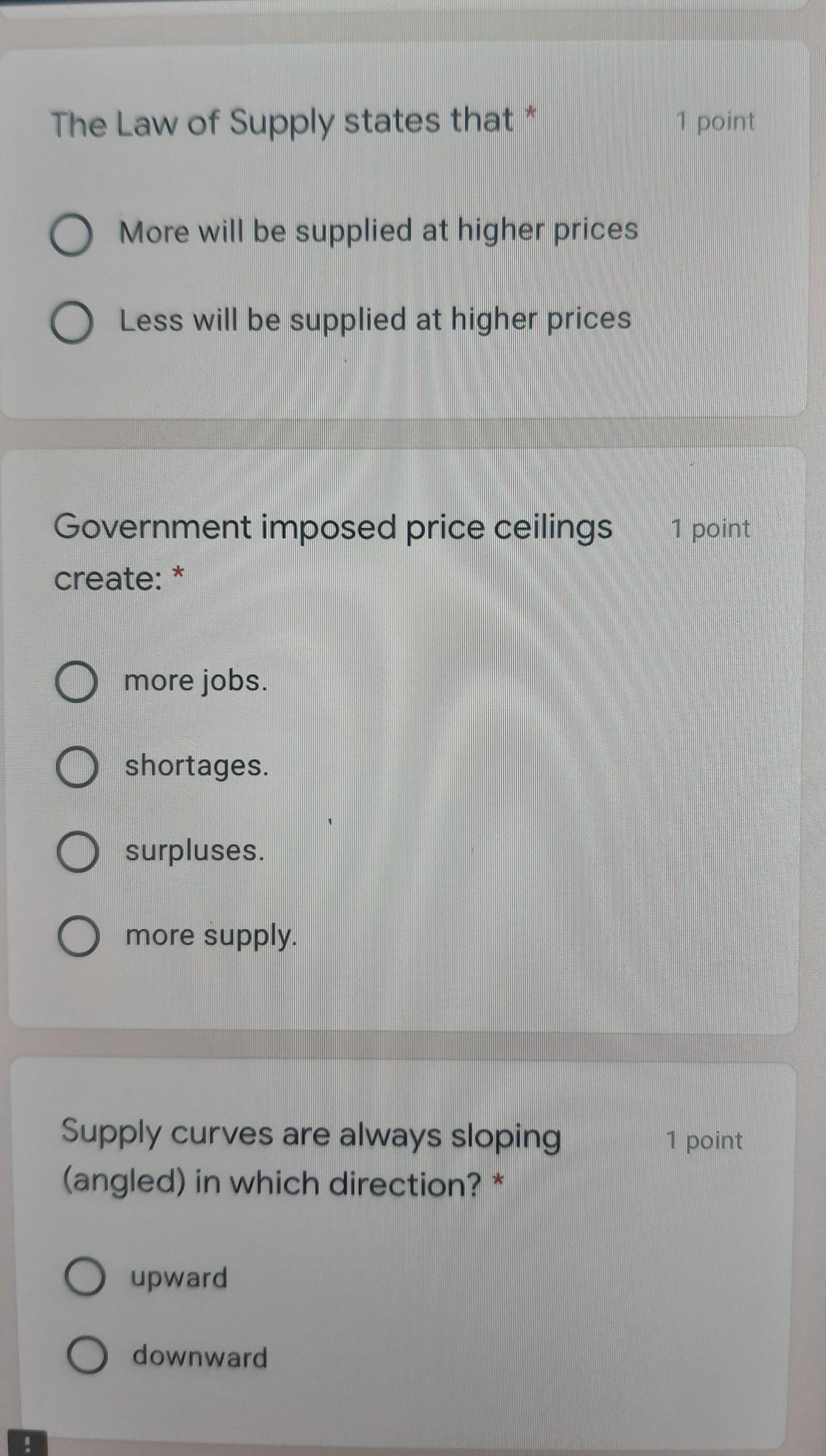The image size is (826, 1456).
Task: Select "More will be supplied at higher prices"
Action: click(71, 236)
